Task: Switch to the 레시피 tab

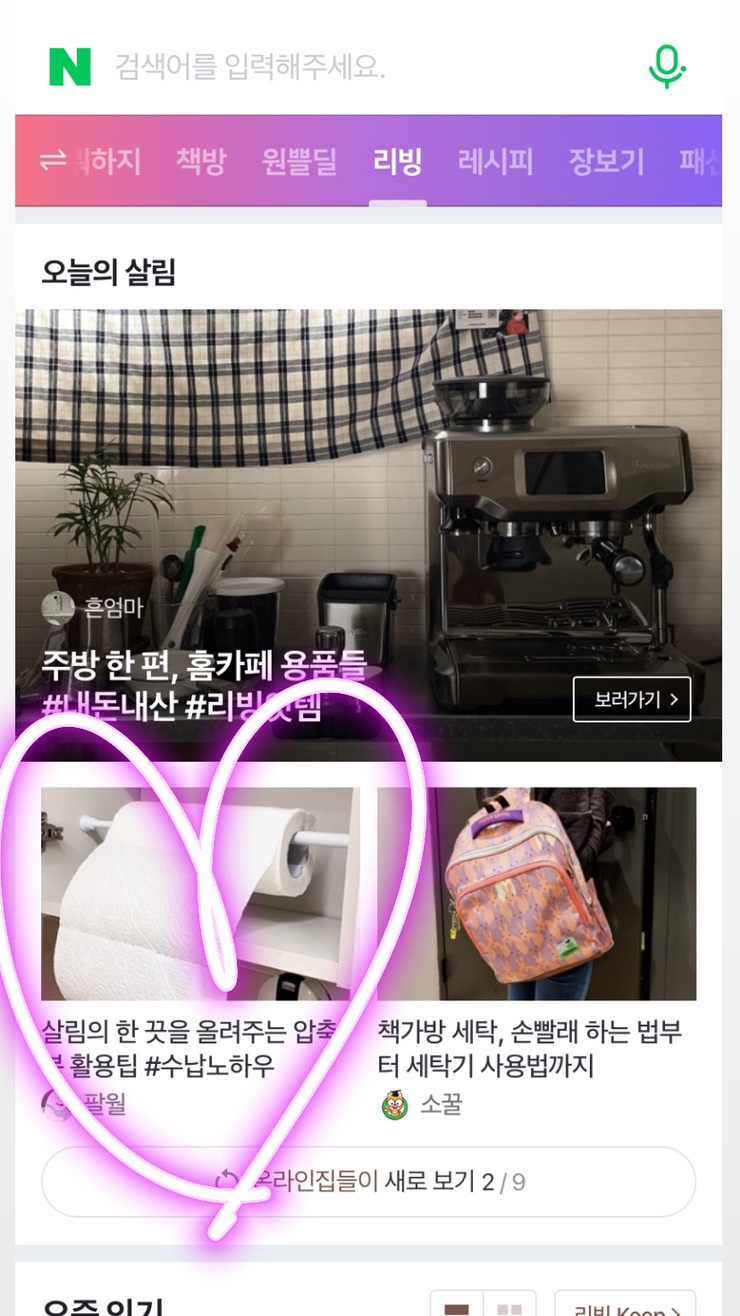Action: 496,160
